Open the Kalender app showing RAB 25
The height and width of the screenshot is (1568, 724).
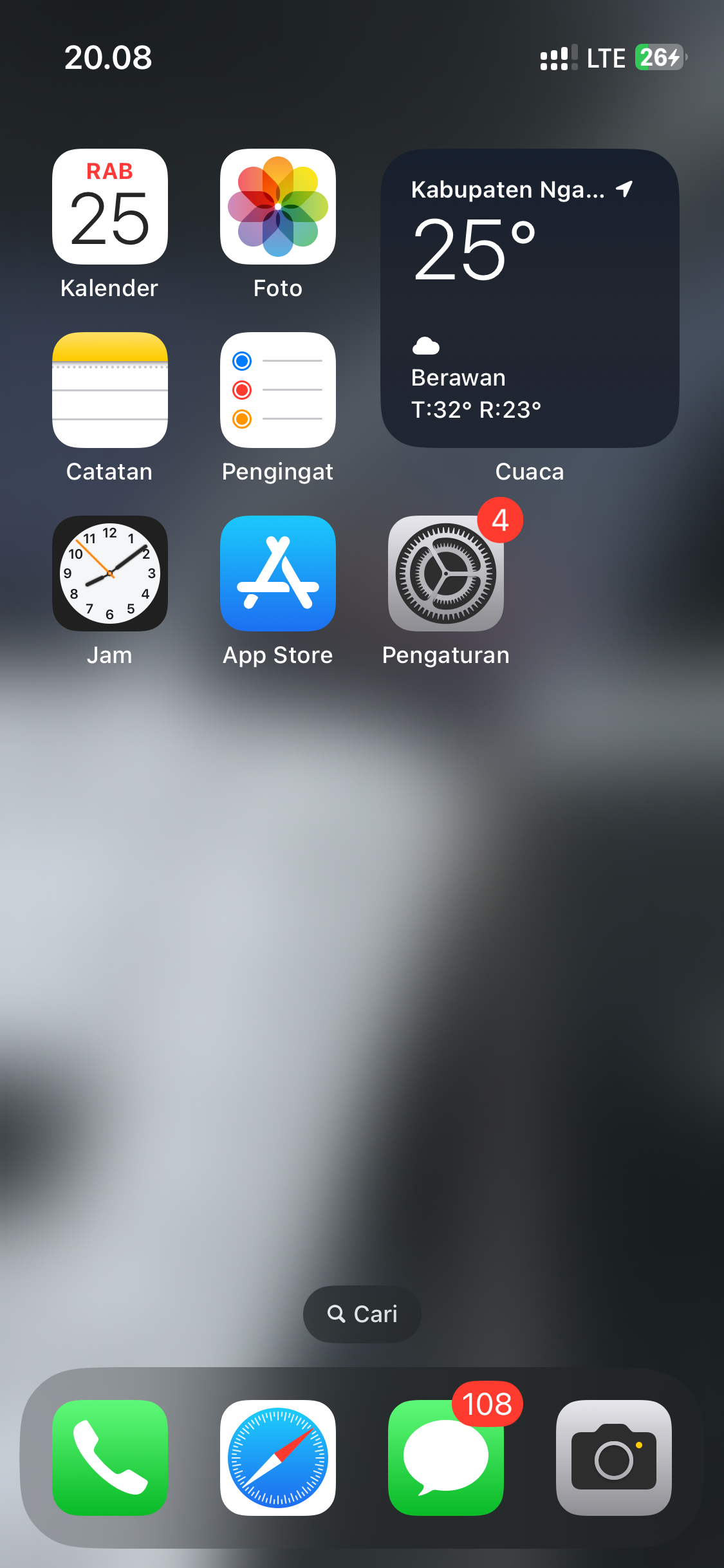(109, 206)
